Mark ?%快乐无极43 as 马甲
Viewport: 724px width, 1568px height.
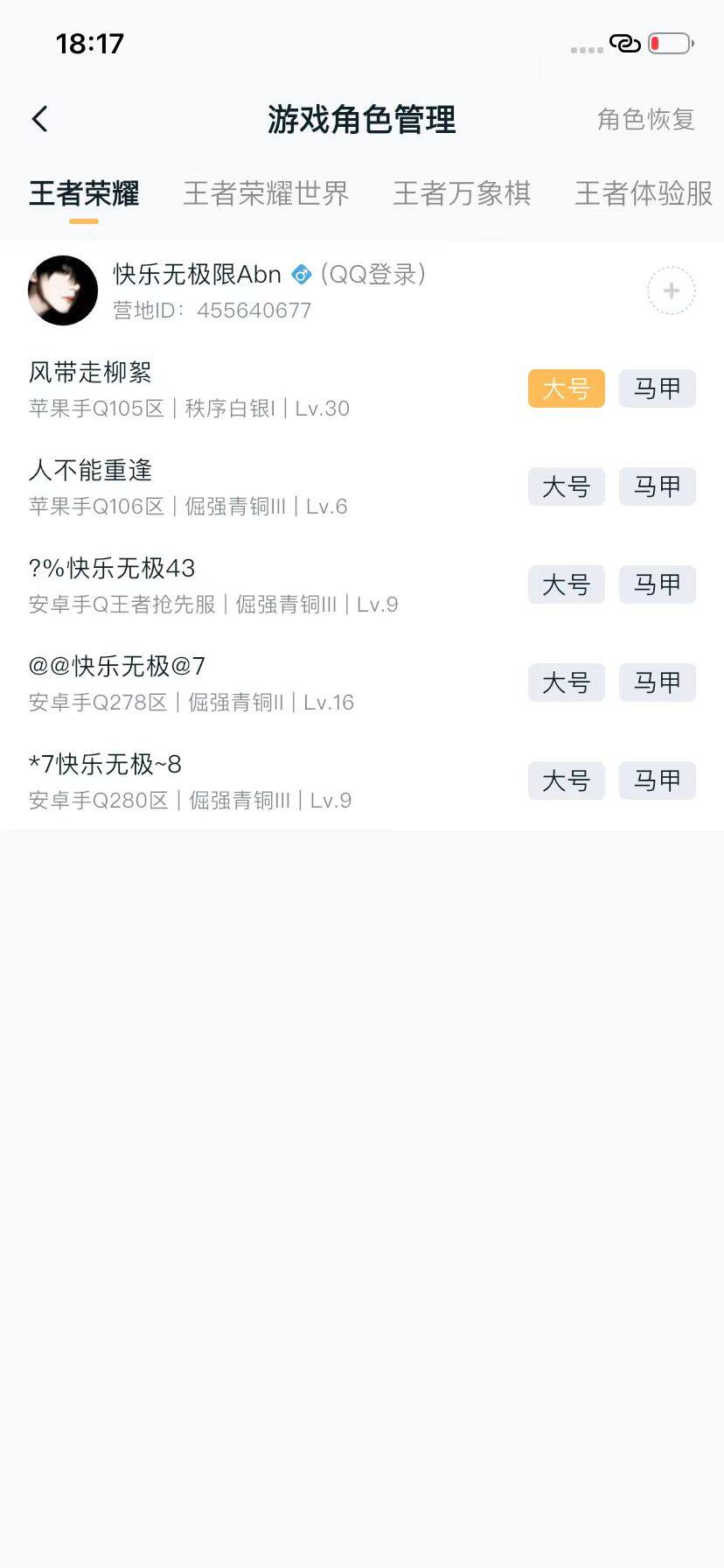coord(657,584)
